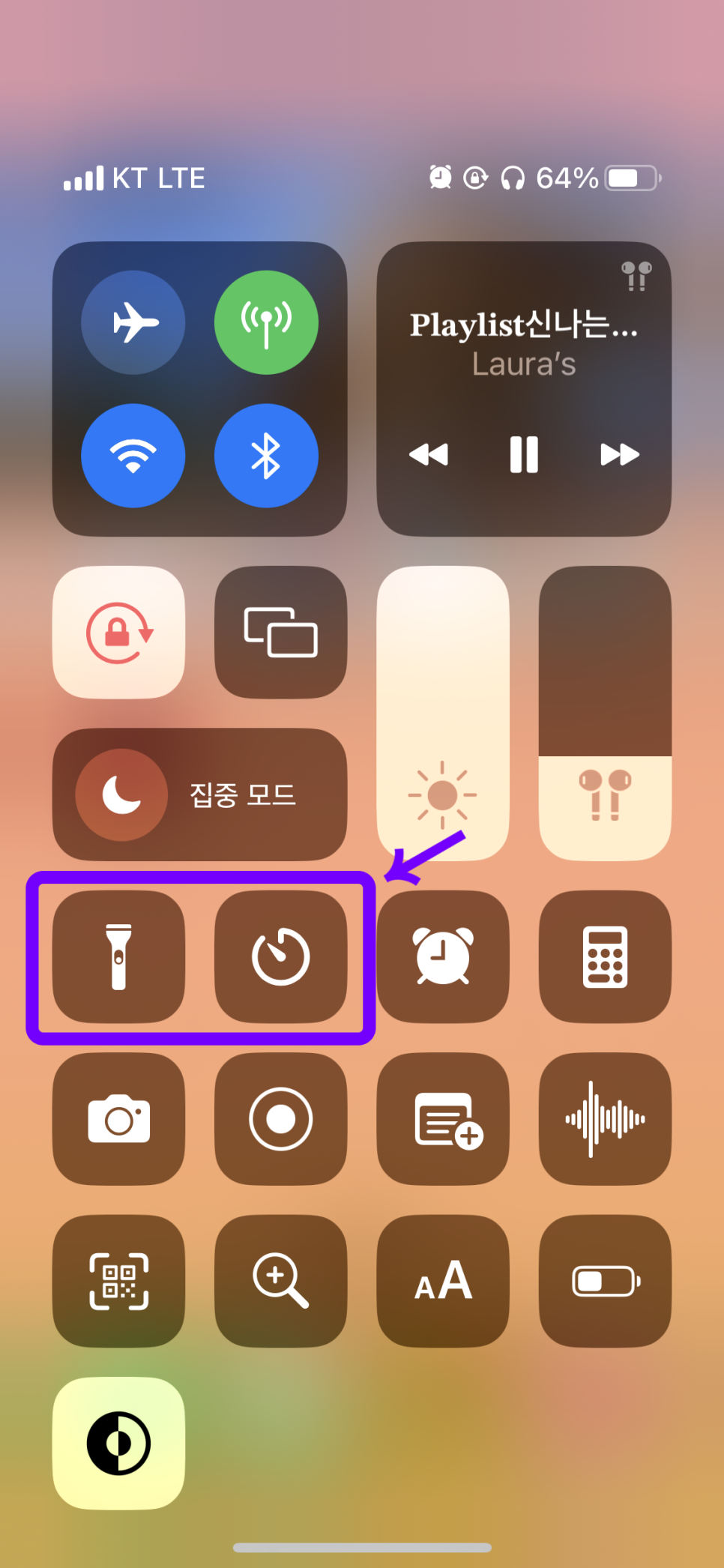Open AirPods audio output options
The height and width of the screenshot is (1568, 724).
[x=636, y=276]
